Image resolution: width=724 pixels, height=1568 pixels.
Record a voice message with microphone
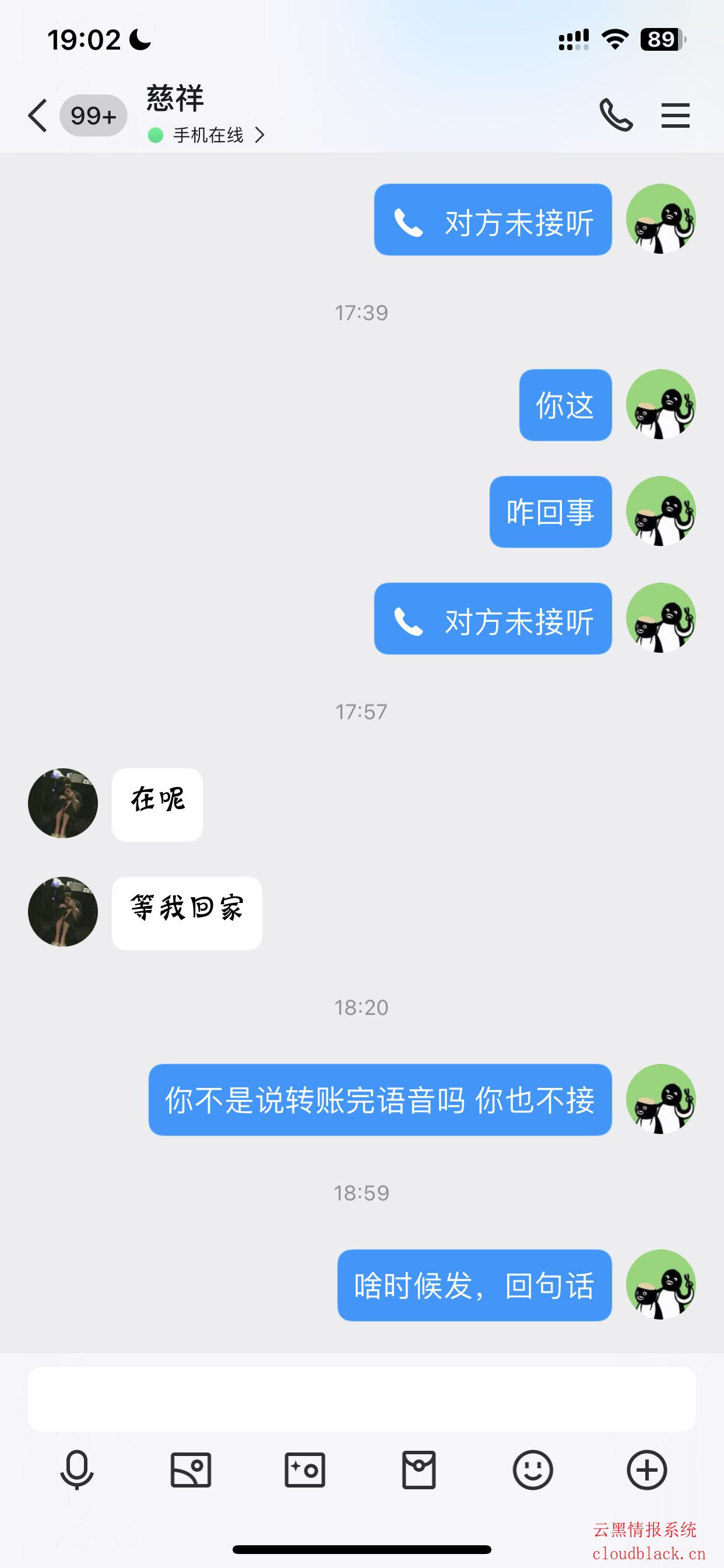78,1469
